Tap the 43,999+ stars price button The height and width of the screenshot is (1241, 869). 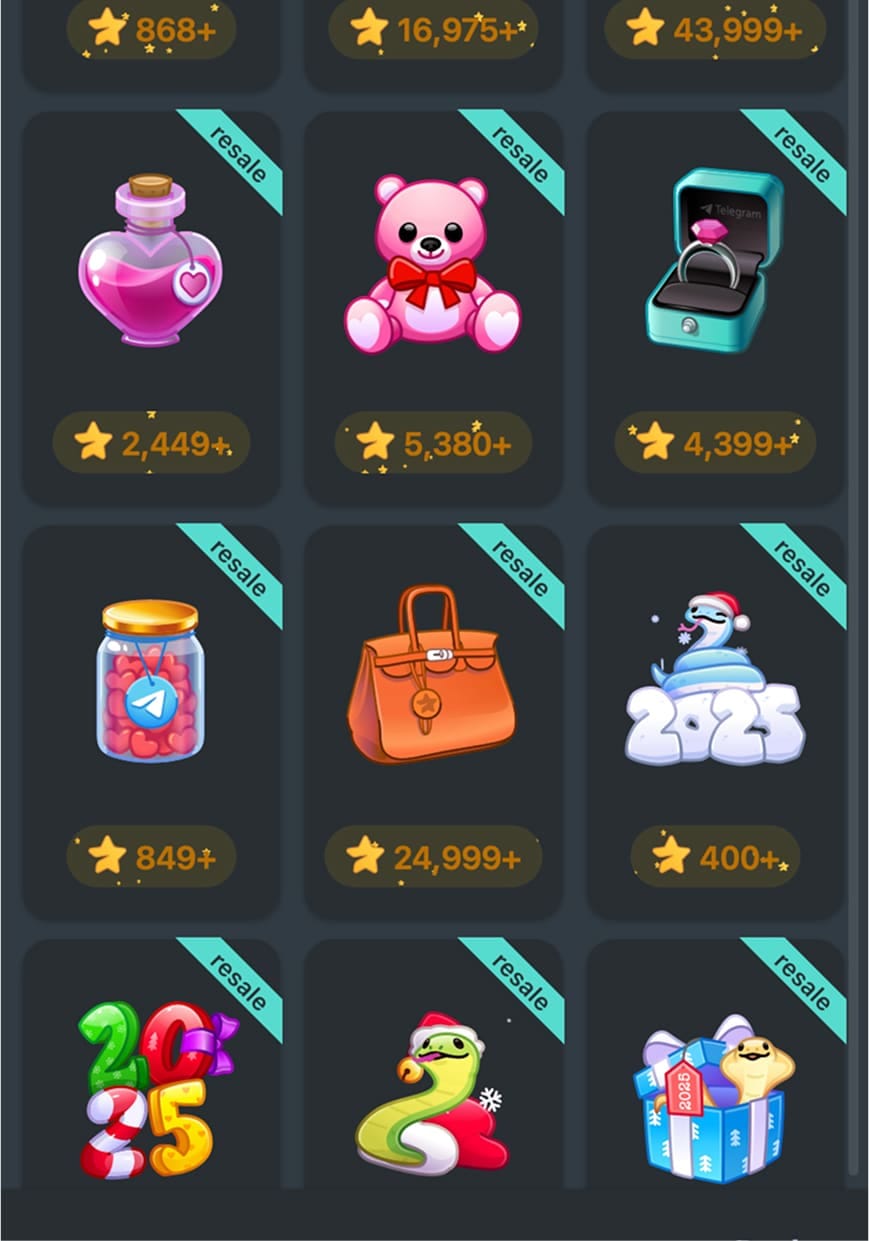(715, 30)
